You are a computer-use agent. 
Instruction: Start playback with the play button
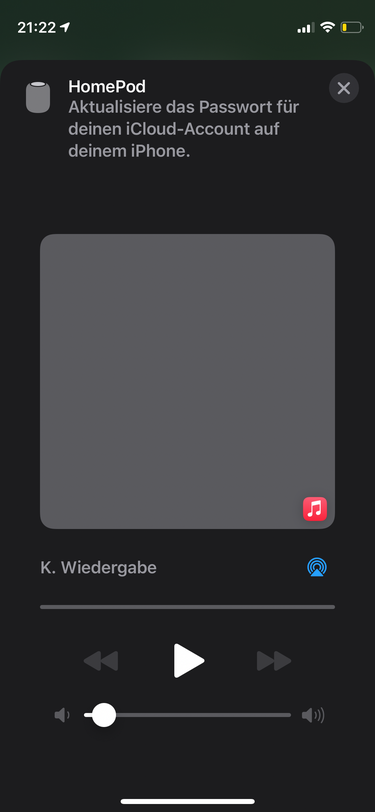(x=189, y=661)
